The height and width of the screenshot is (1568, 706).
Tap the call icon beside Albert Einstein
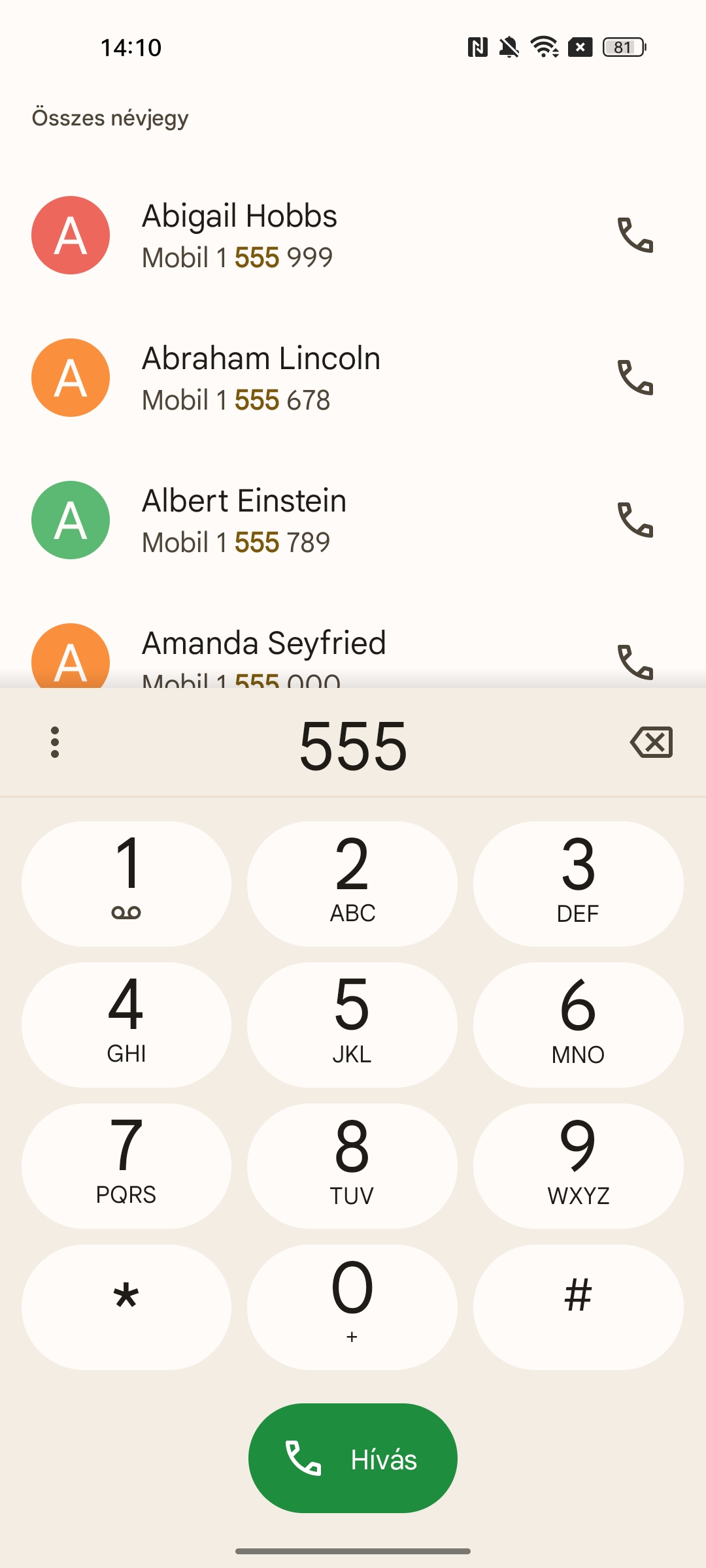635,520
